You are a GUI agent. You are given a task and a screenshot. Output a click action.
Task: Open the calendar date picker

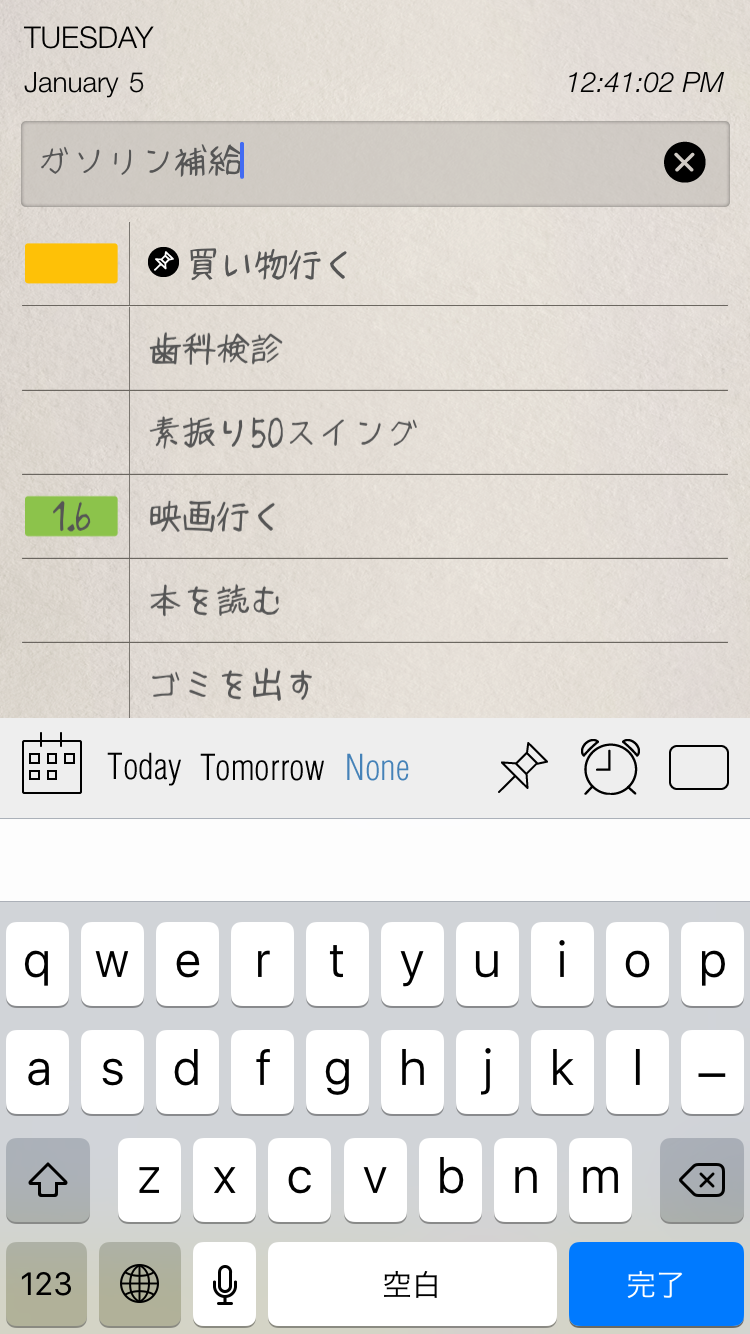51,764
